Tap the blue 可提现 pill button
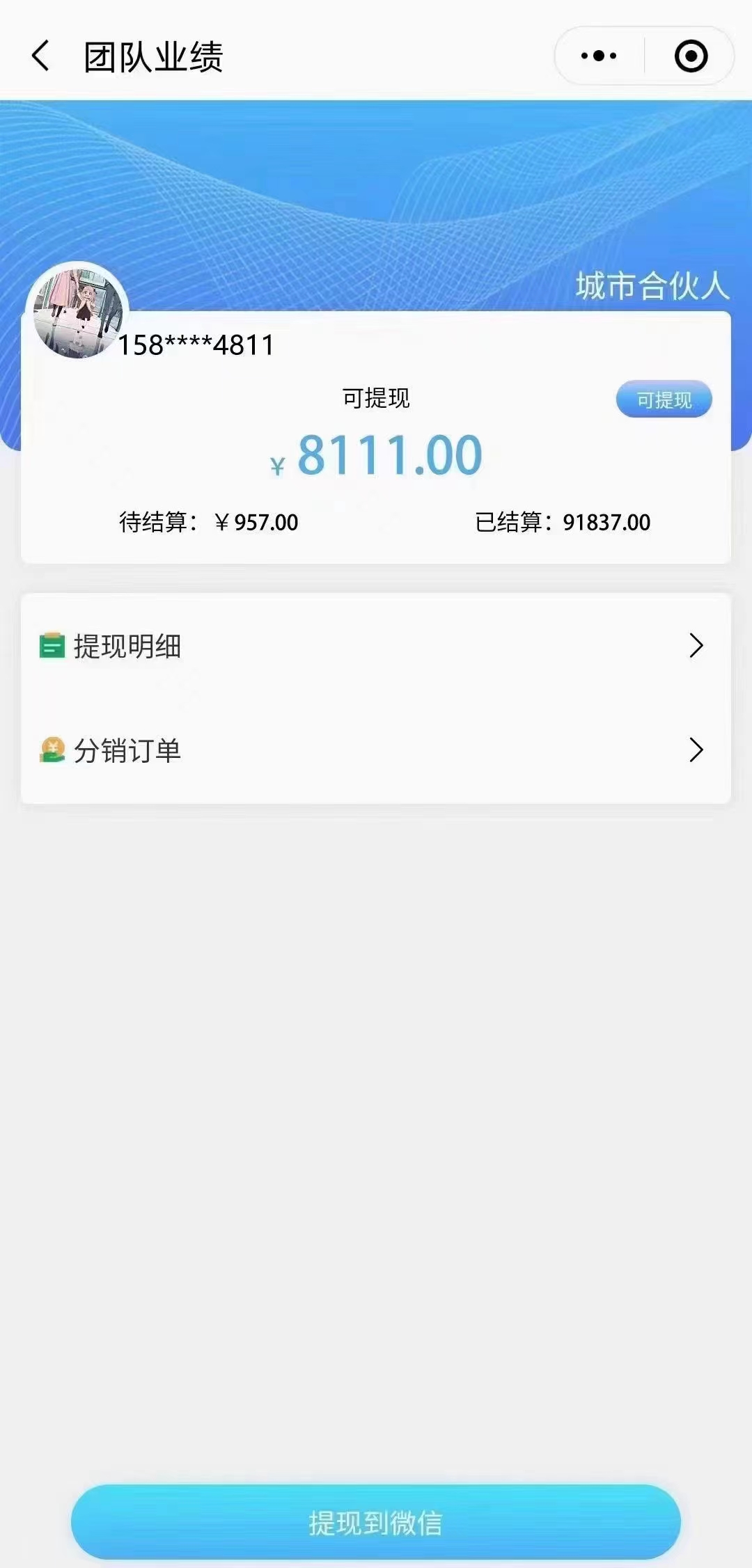752x1568 pixels. coord(664,399)
